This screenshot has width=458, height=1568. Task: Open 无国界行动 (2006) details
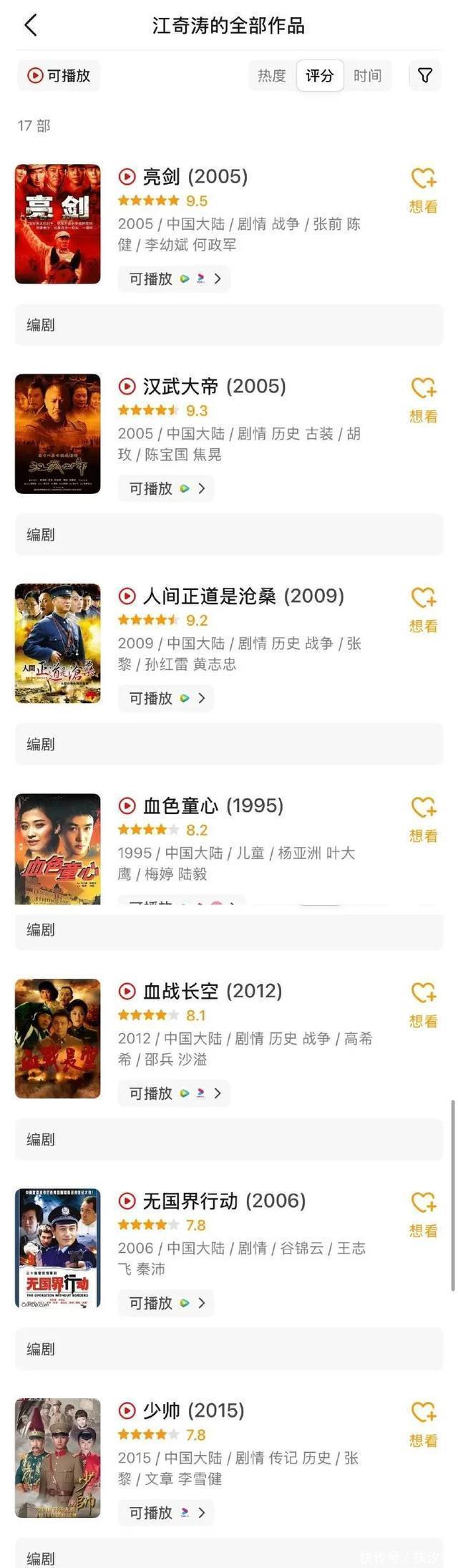tap(224, 1201)
